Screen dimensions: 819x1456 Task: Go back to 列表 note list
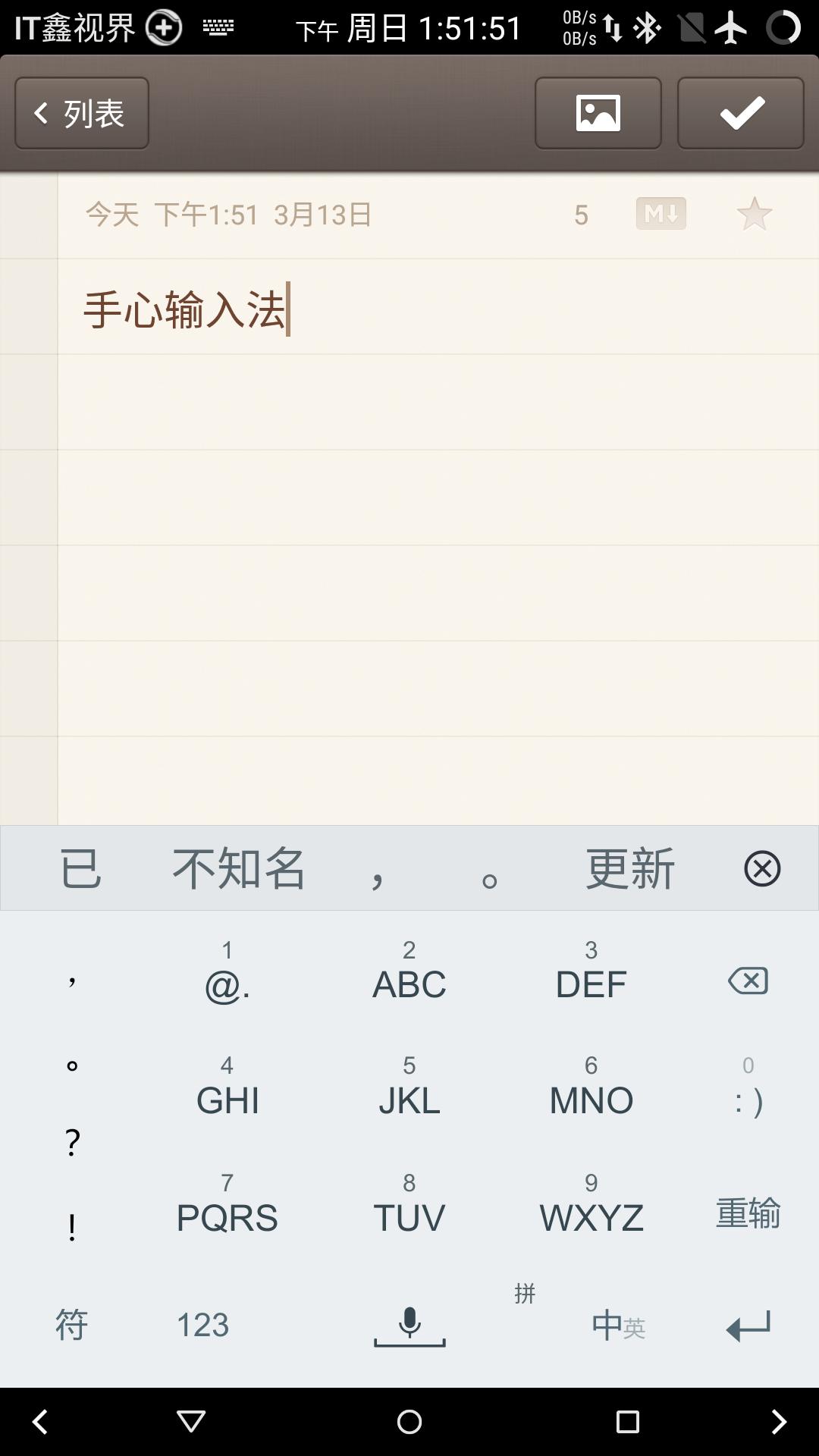click(x=80, y=112)
